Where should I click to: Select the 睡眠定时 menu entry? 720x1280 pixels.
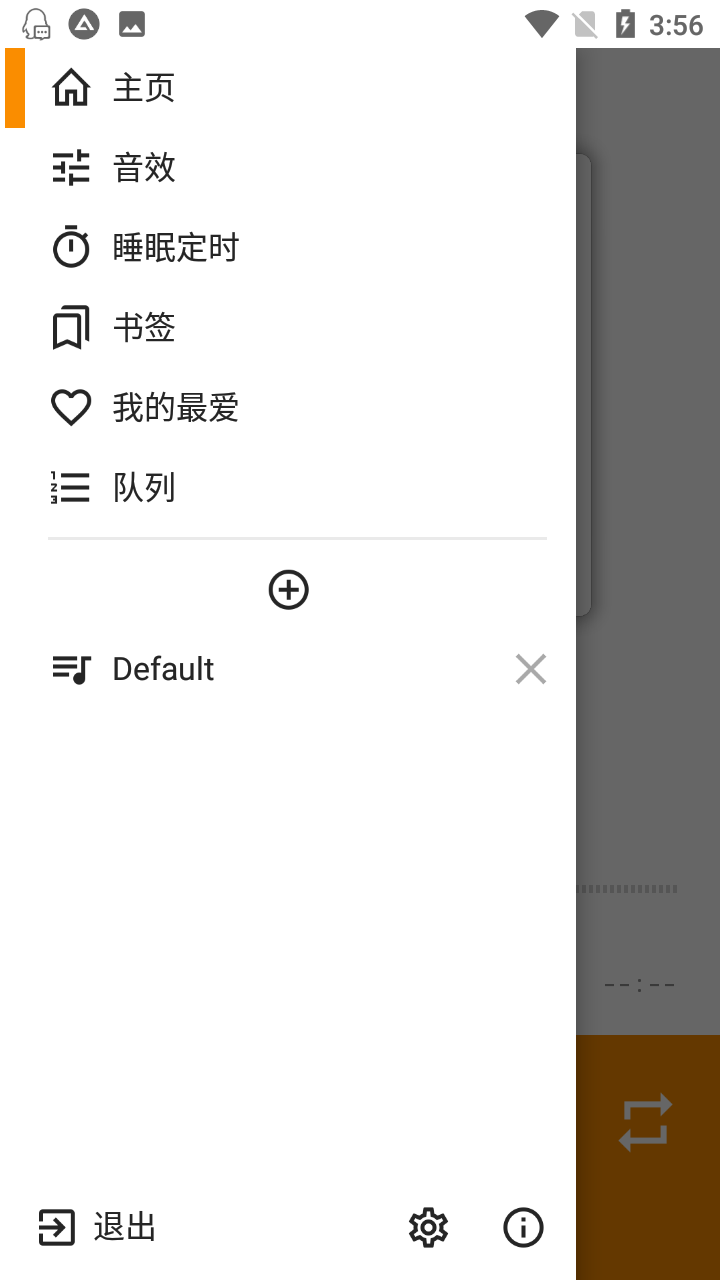(x=174, y=247)
